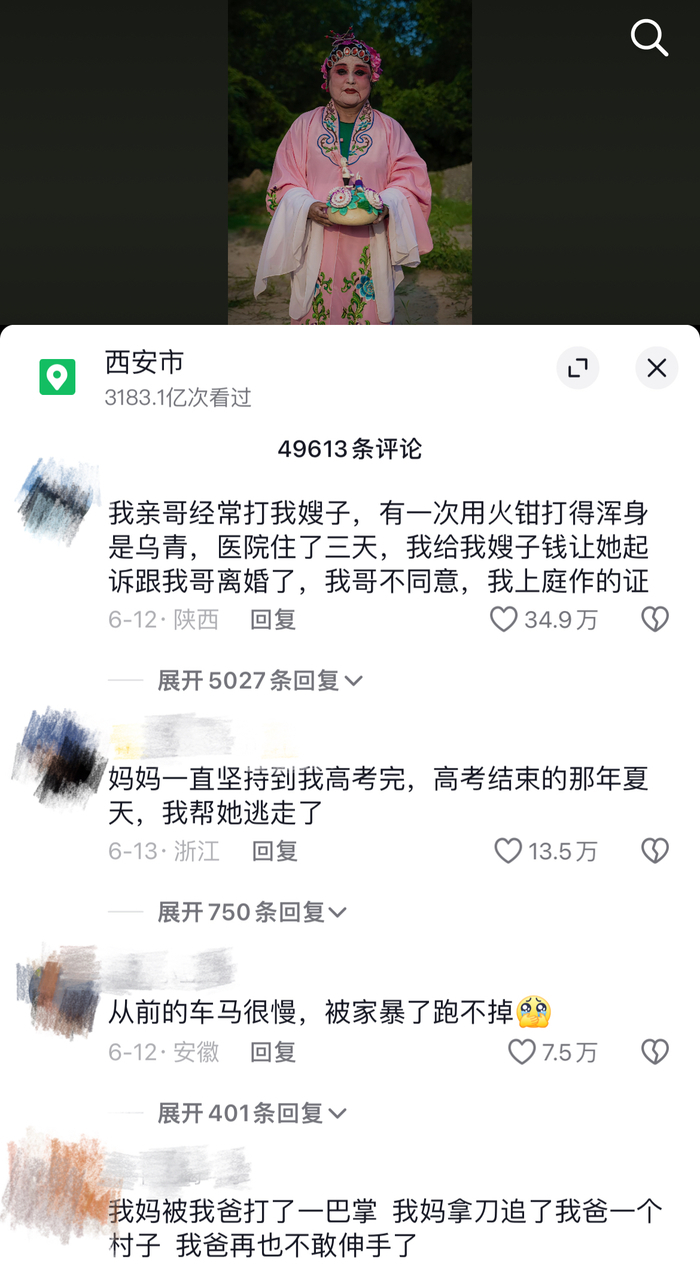Reply to the 陕西 comment
Image resolution: width=700 pixels, height=1268 pixels.
[273, 620]
